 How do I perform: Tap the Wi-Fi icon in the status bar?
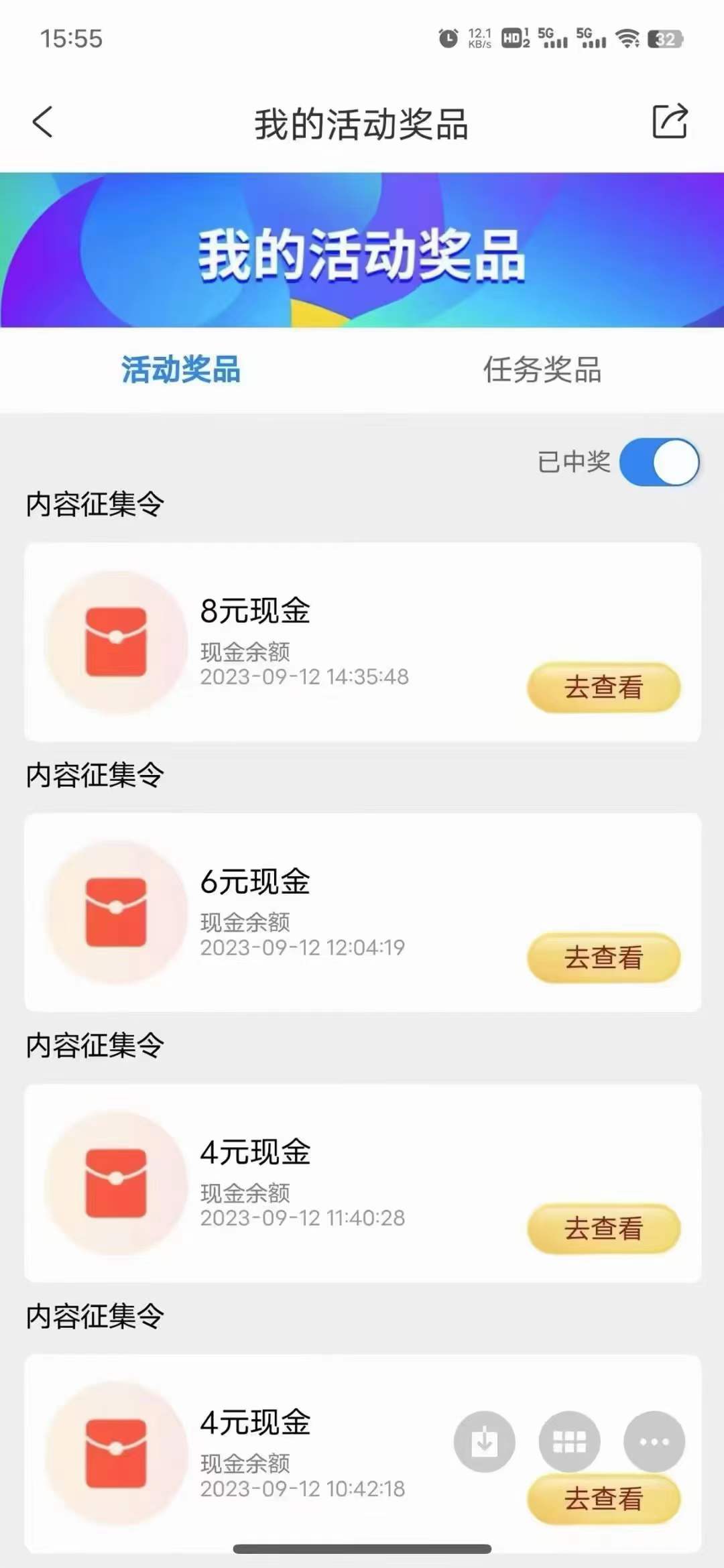tap(627, 39)
